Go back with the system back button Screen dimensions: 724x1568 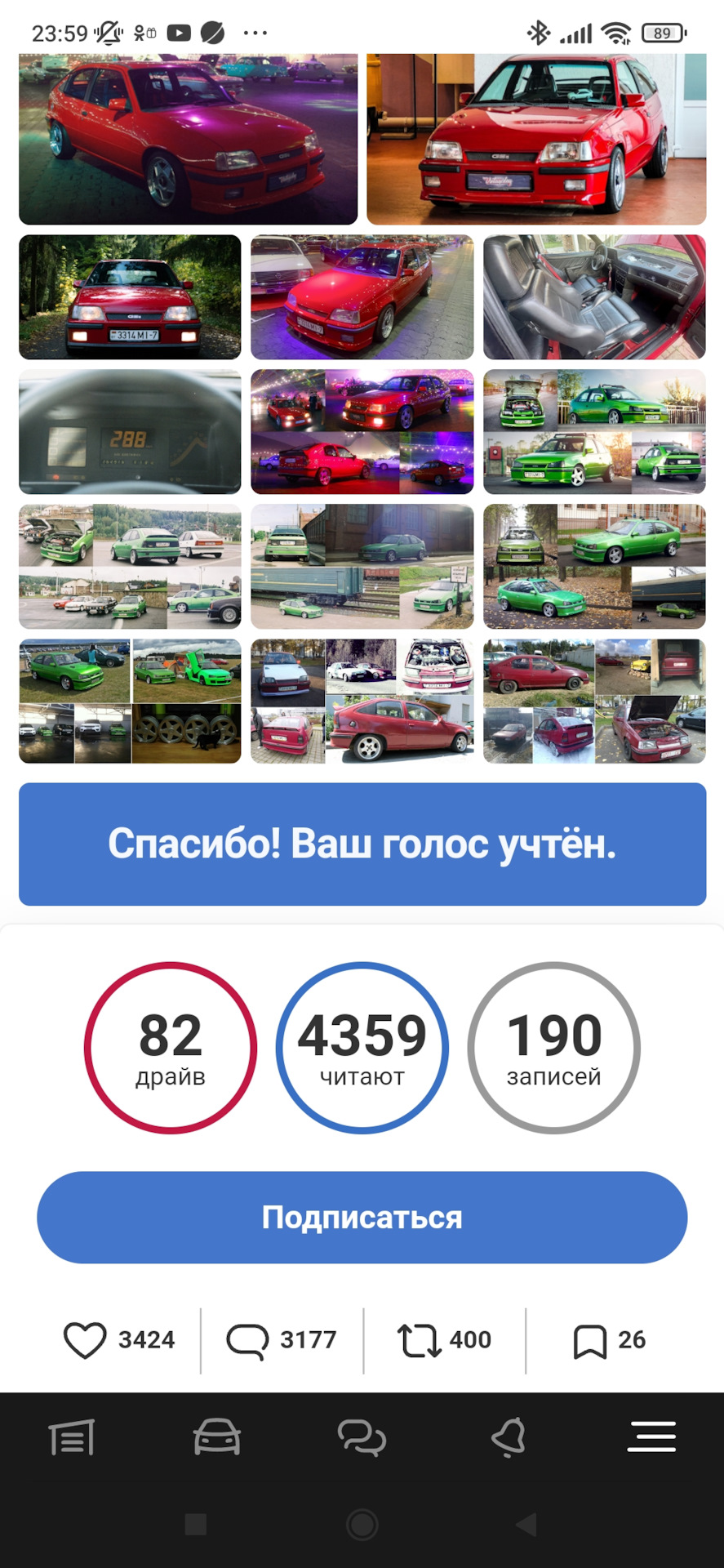[x=526, y=1524]
